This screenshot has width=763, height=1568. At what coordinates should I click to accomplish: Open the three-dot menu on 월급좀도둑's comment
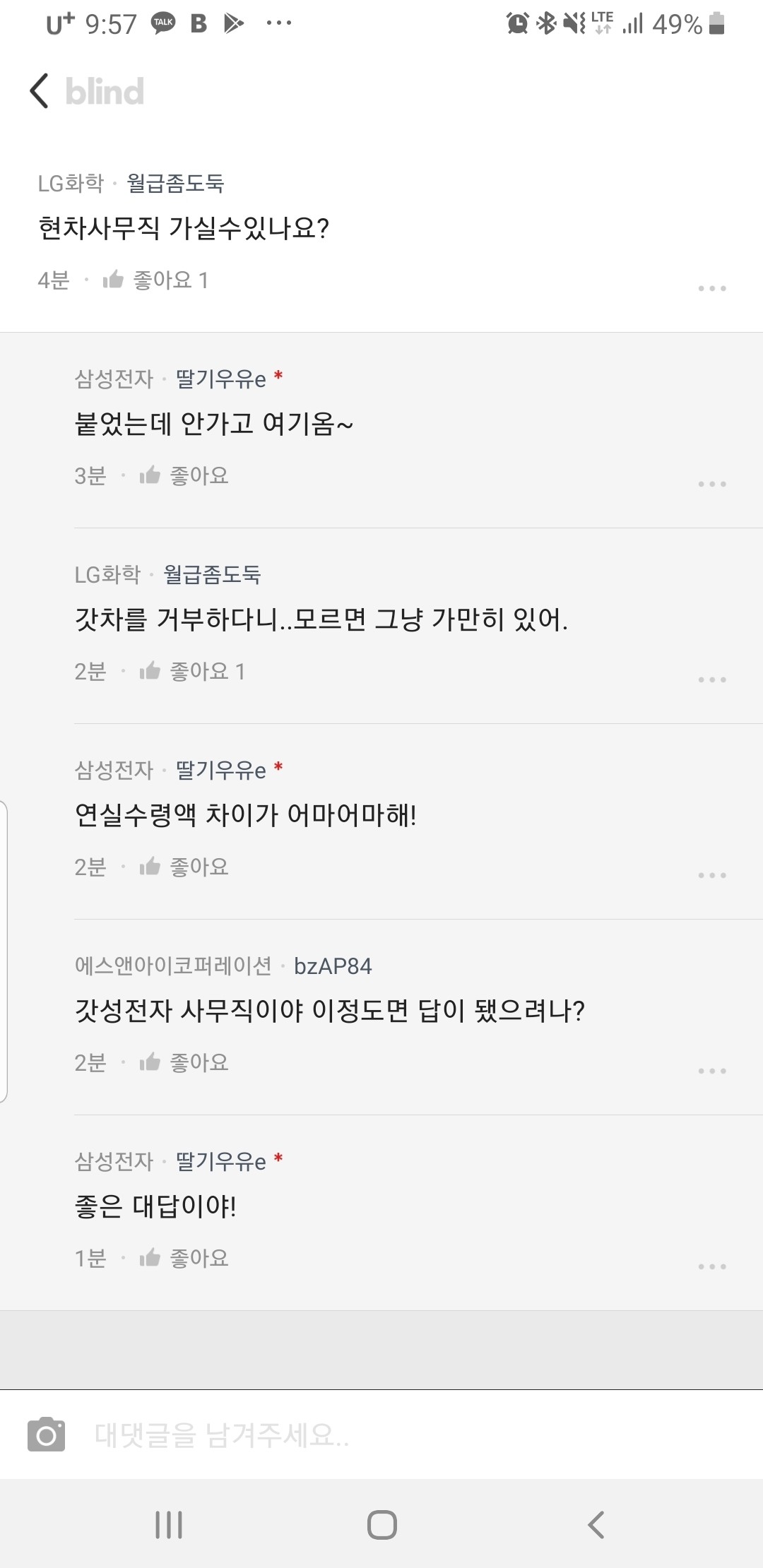[x=711, y=678]
